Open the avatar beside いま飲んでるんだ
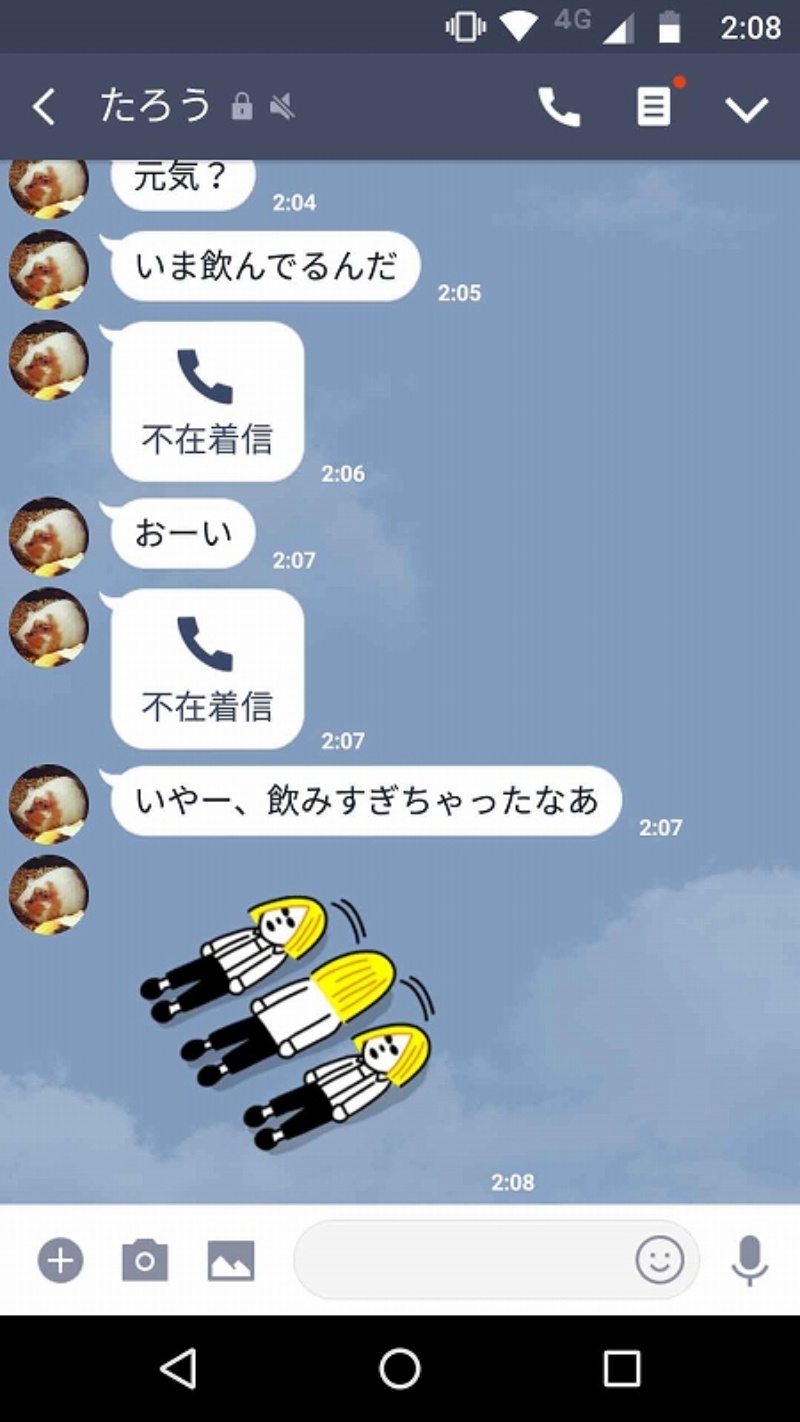 coord(49,269)
